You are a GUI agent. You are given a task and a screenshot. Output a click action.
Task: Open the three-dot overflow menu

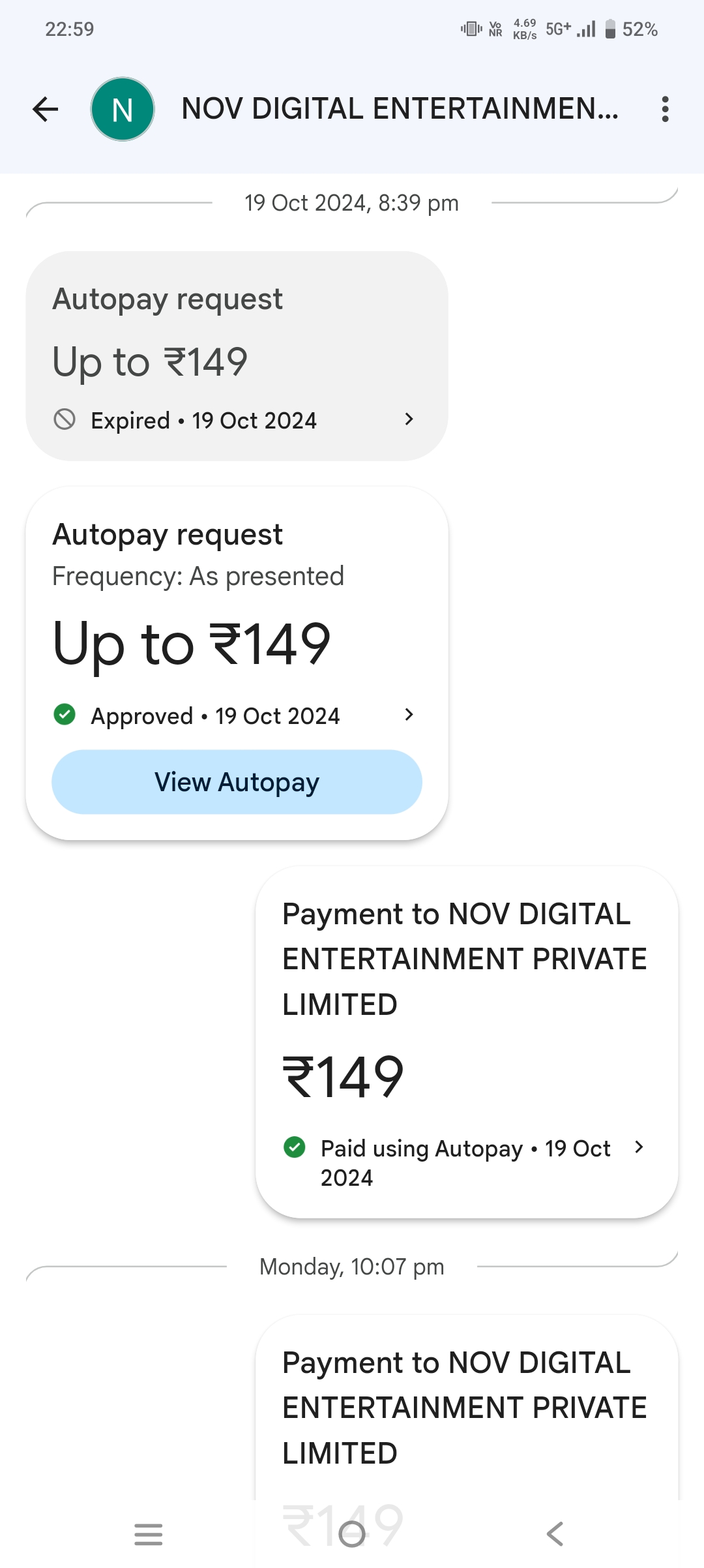pyautogui.click(x=665, y=109)
